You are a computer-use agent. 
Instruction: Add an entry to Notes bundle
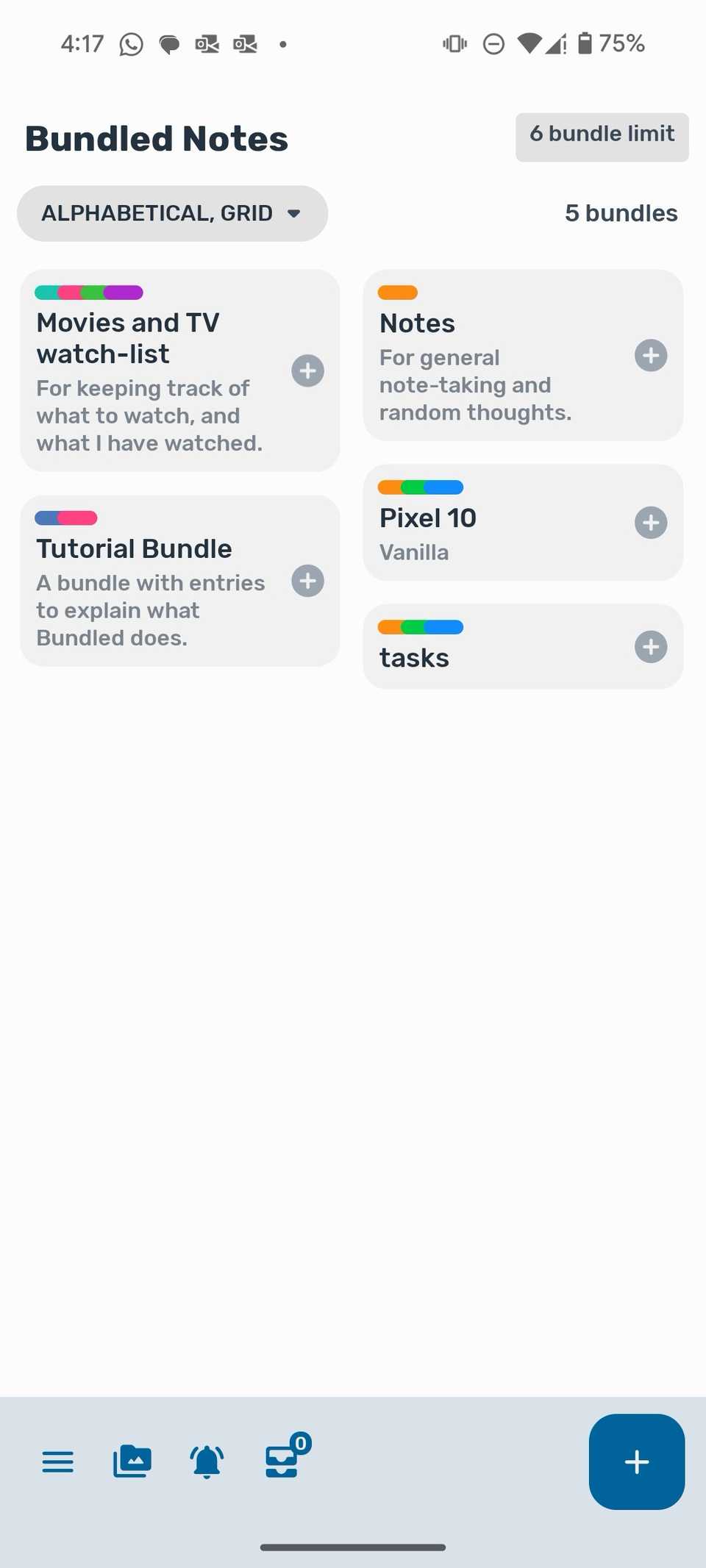coord(651,356)
